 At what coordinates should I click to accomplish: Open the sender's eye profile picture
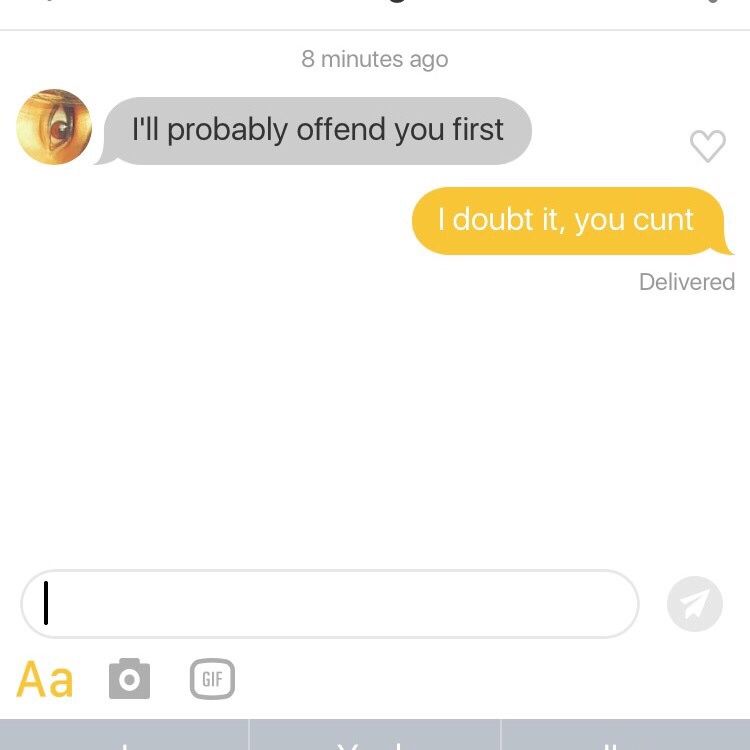pos(54,127)
